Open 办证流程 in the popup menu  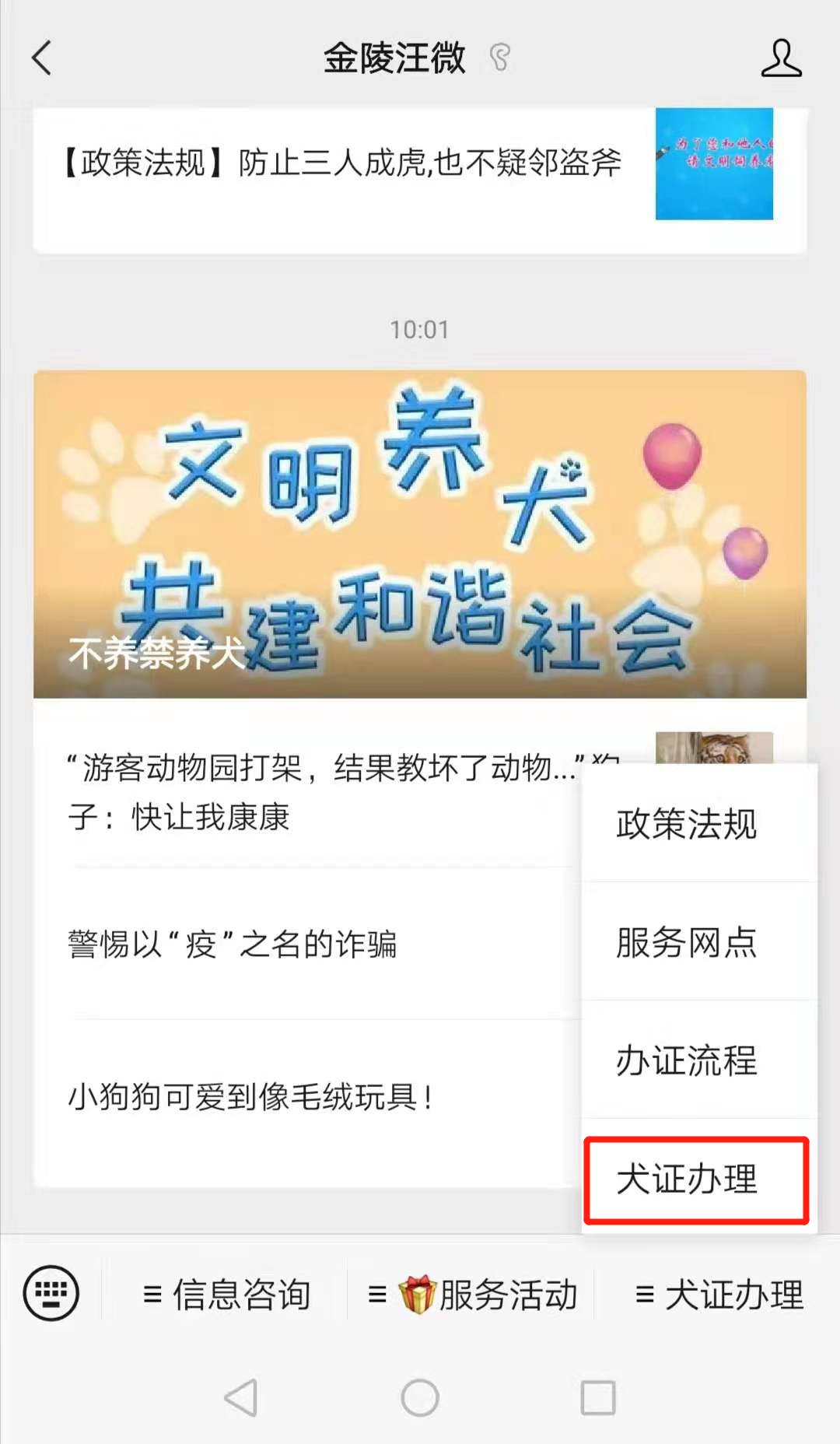686,1060
